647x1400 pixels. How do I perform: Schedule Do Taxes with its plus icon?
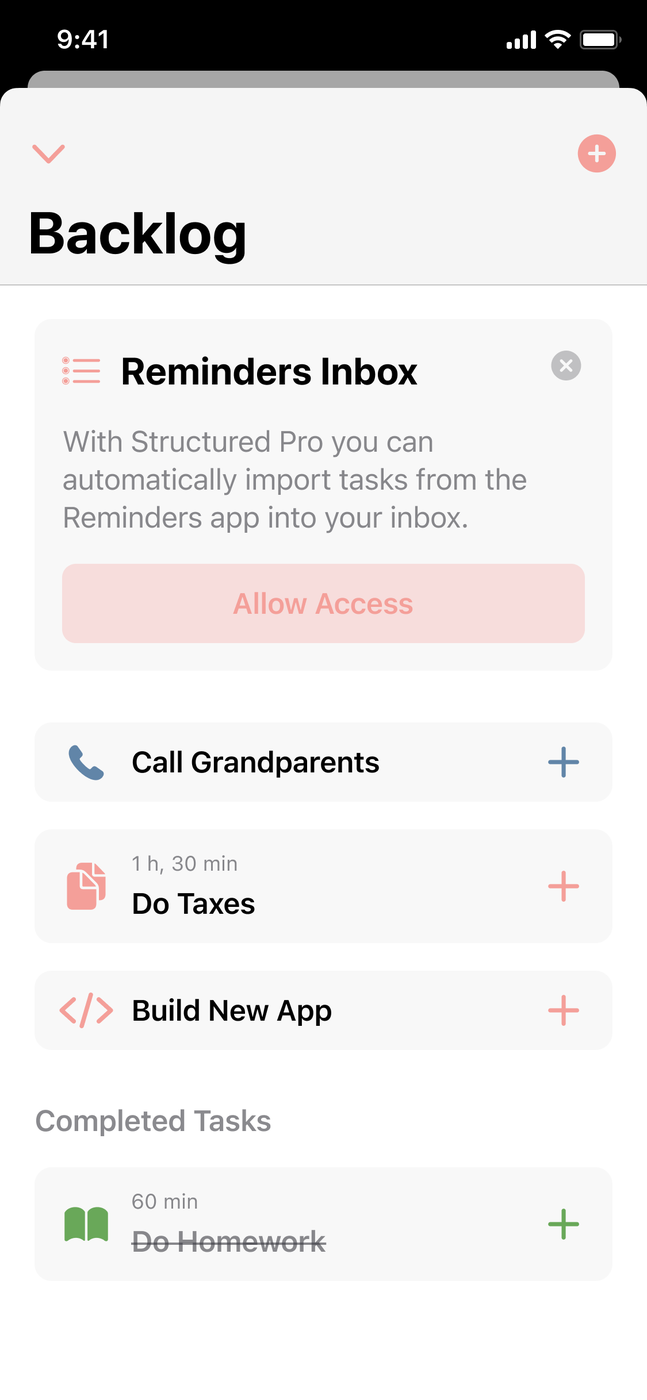pyautogui.click(x=563, y=886)
